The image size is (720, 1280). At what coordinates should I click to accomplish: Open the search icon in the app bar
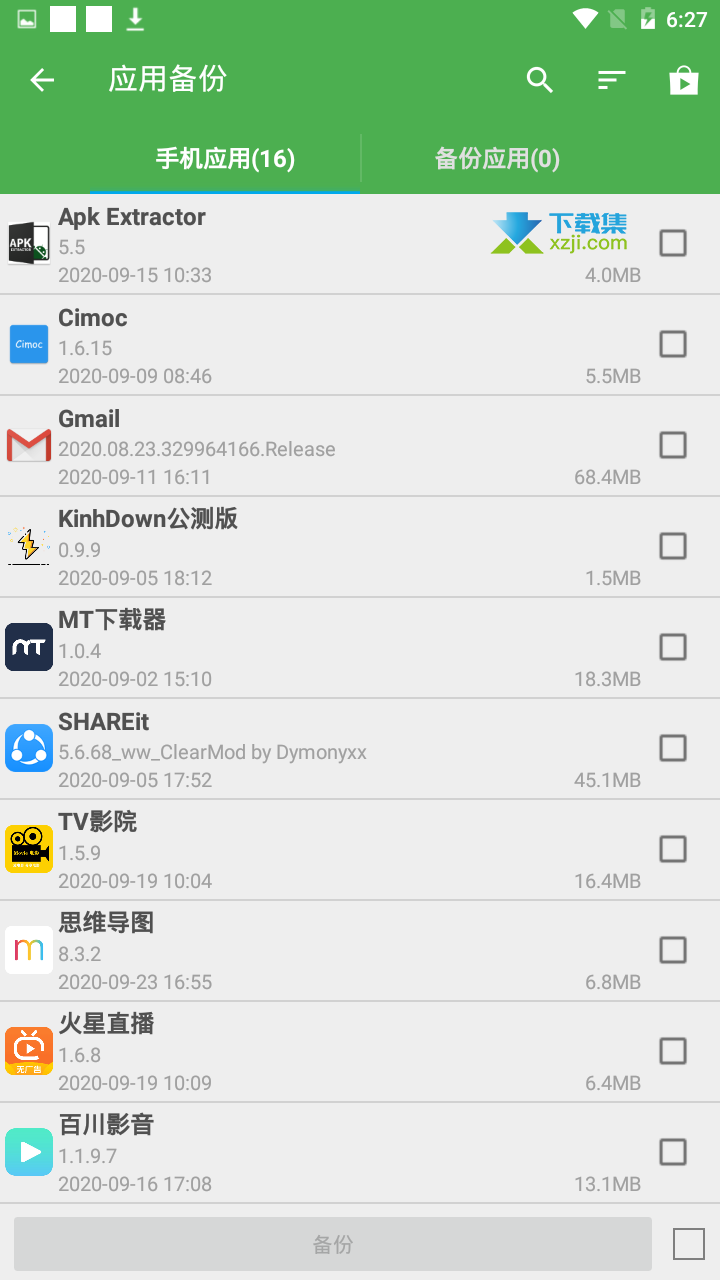click(x=540, y=80)
